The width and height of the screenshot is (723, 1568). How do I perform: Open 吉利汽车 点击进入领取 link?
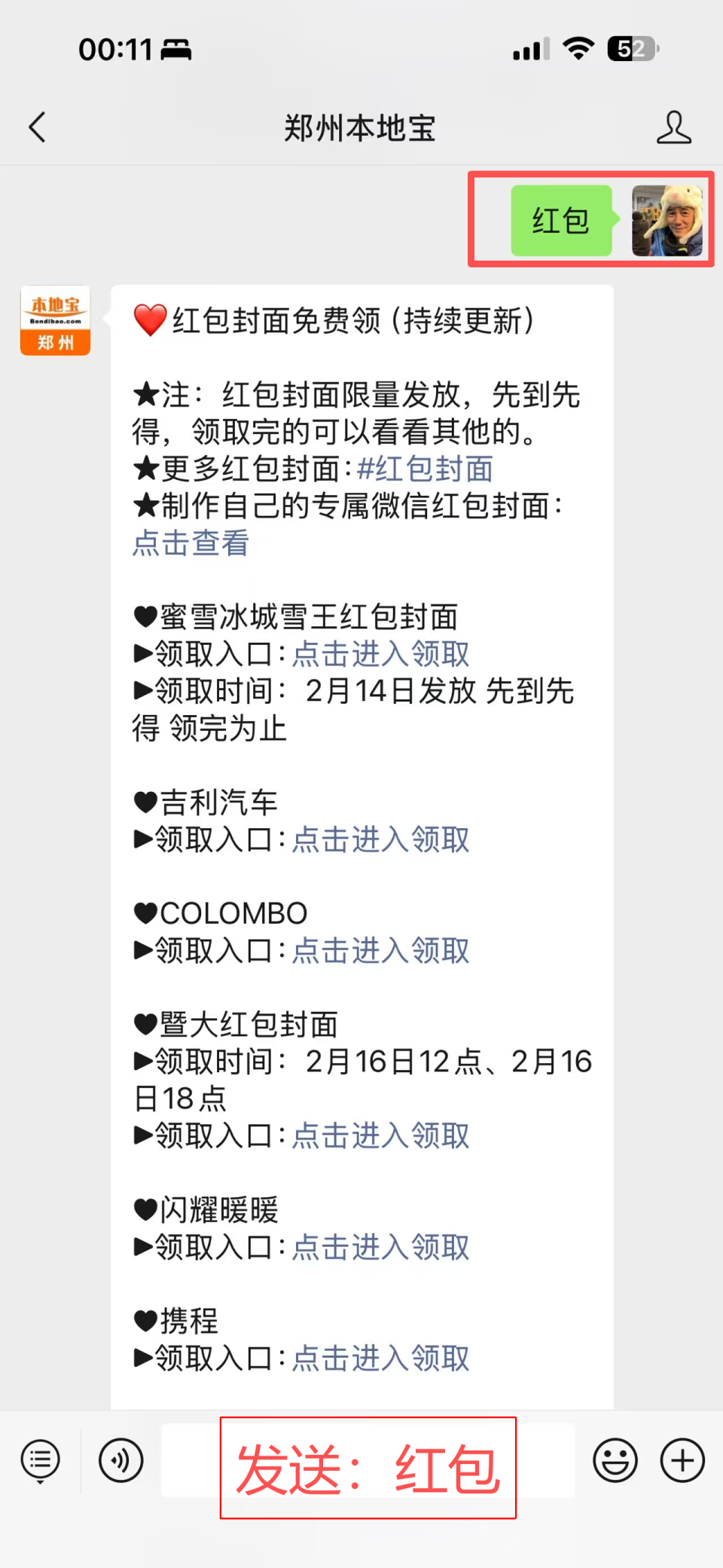(380, 839)
